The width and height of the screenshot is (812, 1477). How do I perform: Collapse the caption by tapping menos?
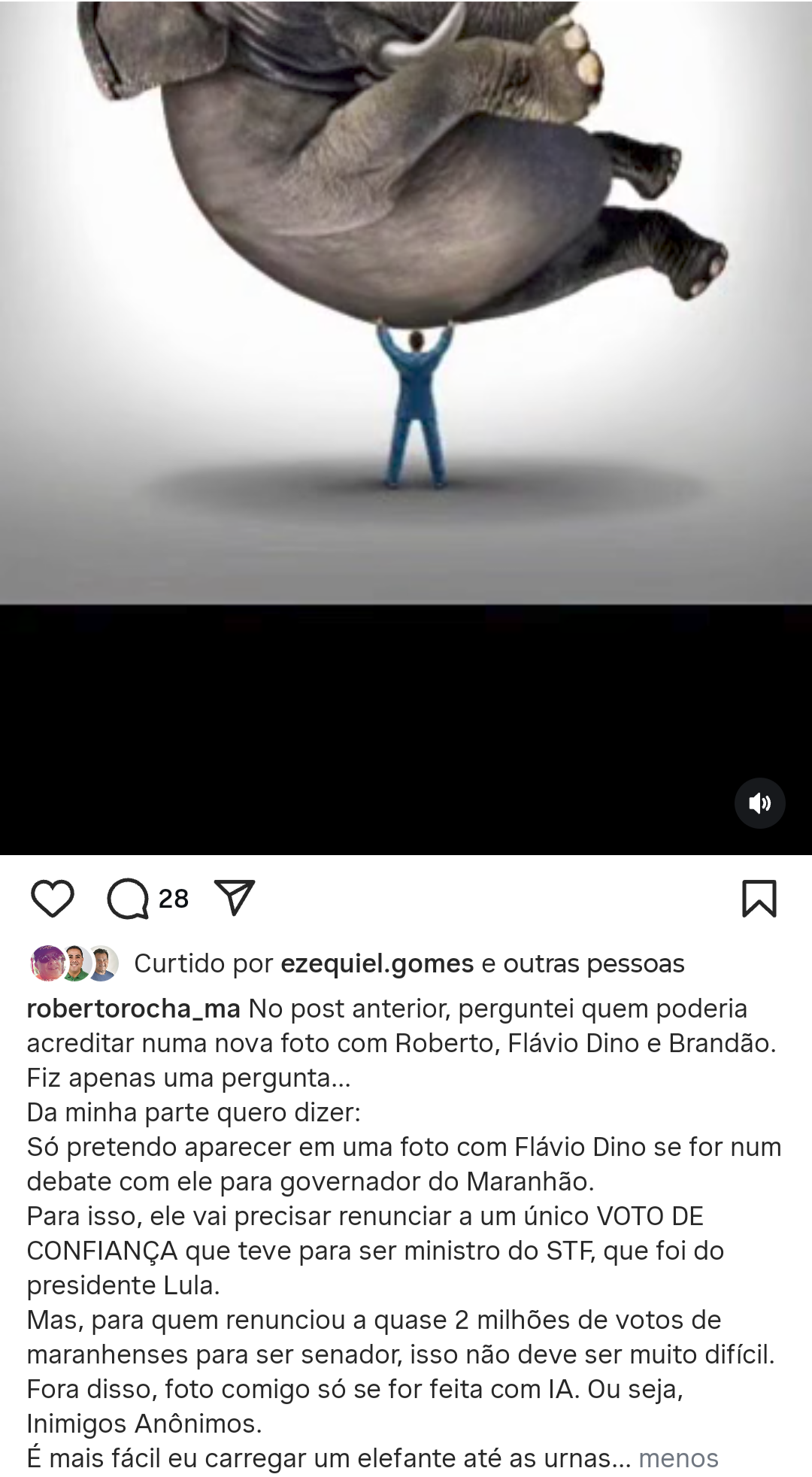pyautogui.click(x=678, y=1458)
